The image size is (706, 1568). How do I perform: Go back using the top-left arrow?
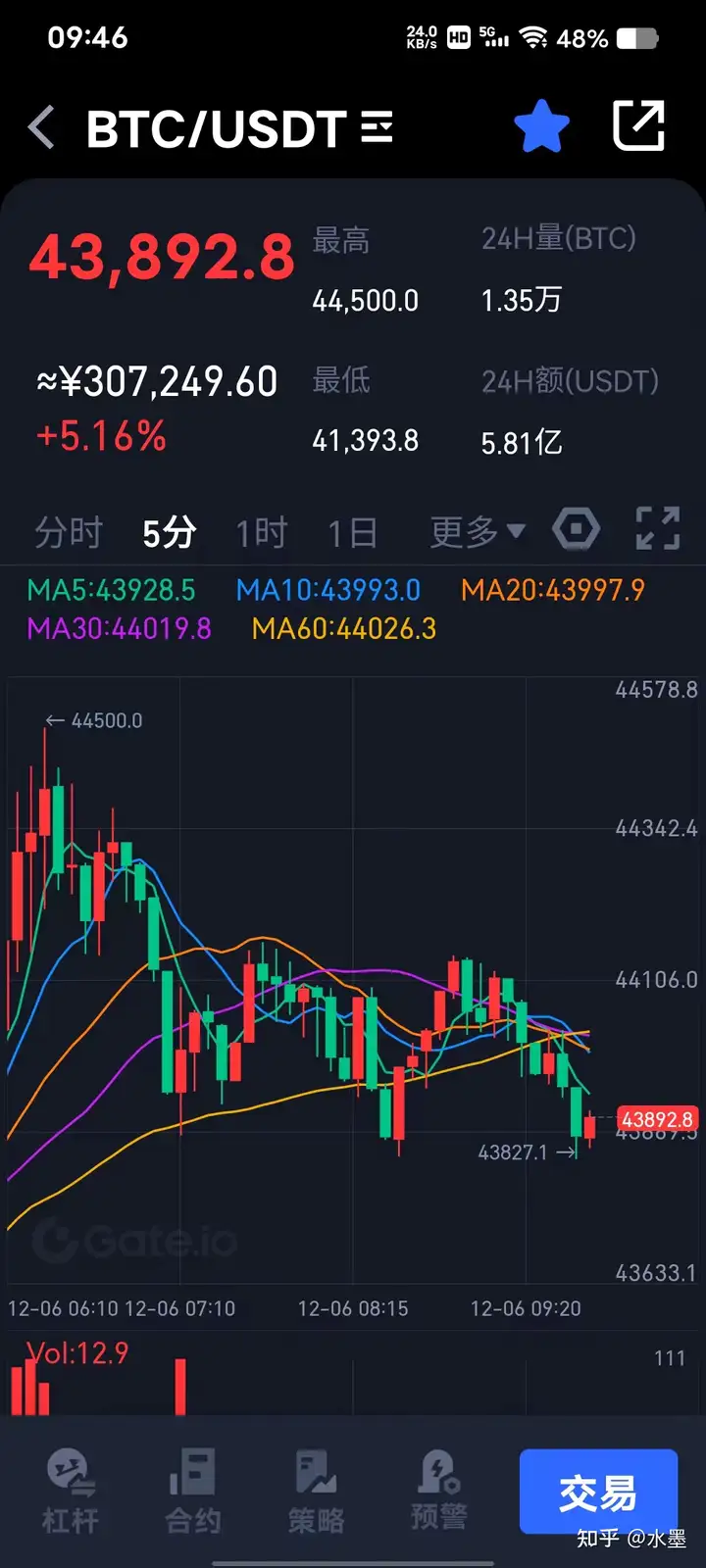41,127
